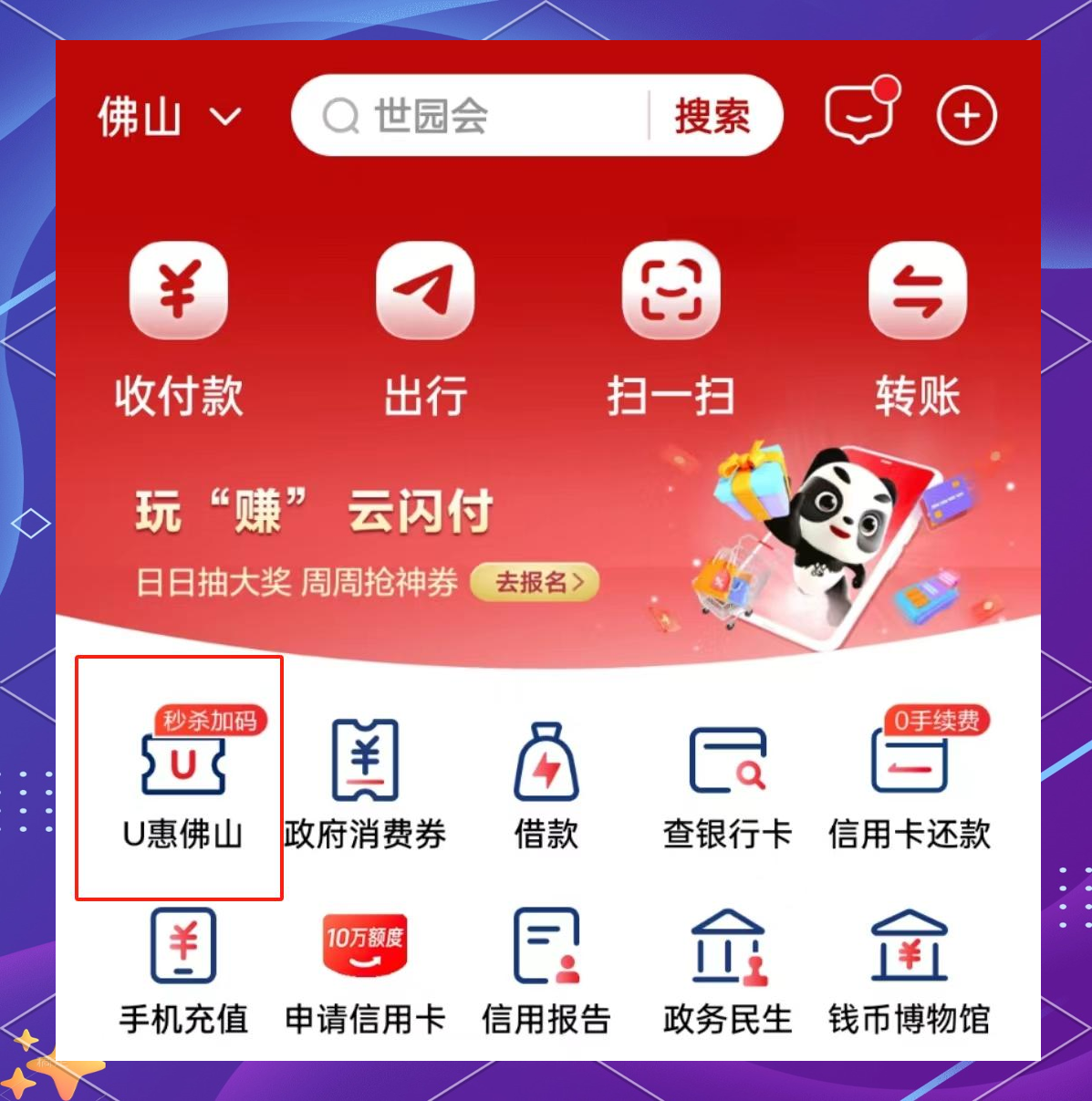Tap the 搜索 button

pyautogui.click(x=712, y=116)
